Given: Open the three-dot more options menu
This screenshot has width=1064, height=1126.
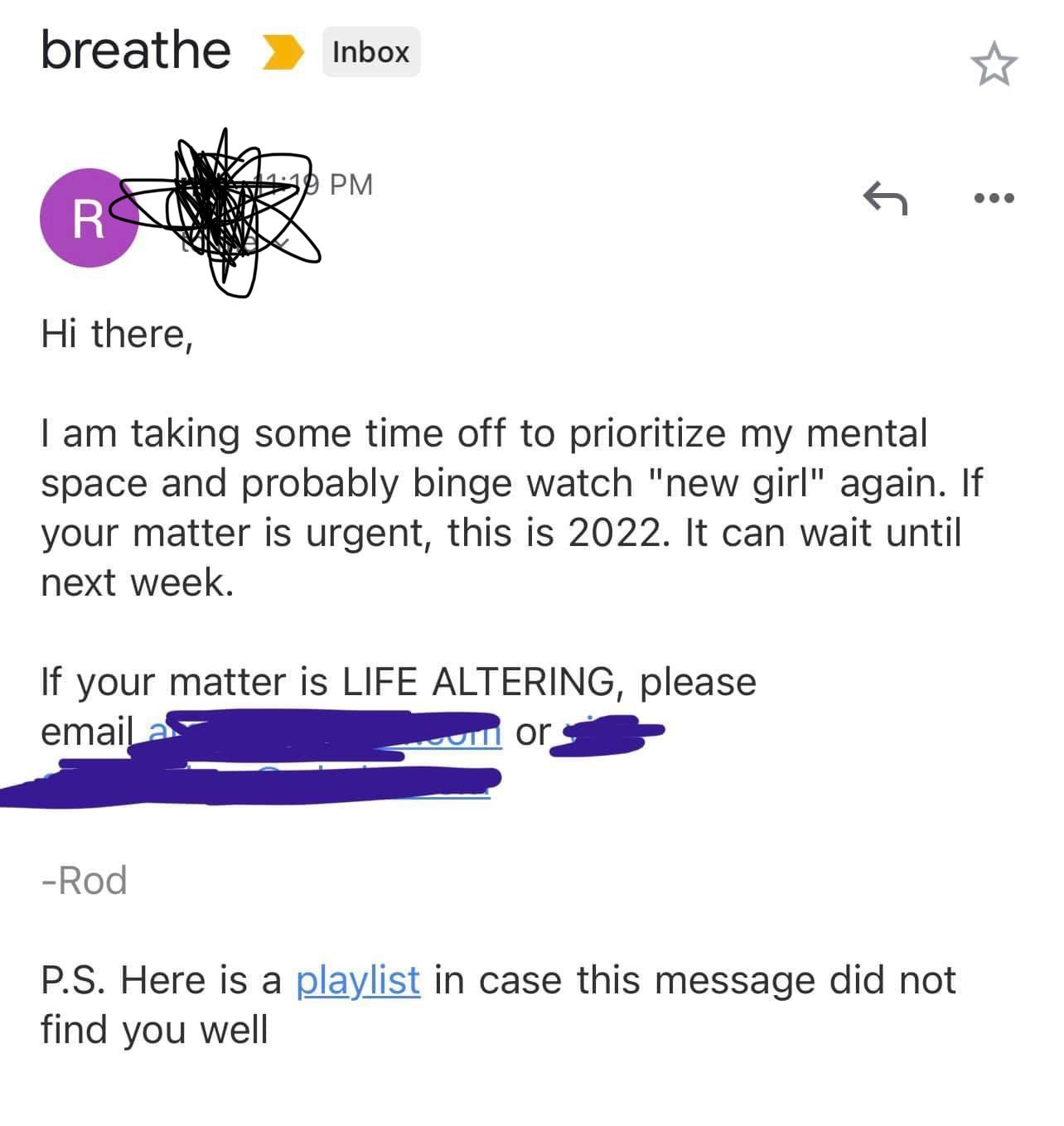Looking at the screenshot, I should point(994,198).
